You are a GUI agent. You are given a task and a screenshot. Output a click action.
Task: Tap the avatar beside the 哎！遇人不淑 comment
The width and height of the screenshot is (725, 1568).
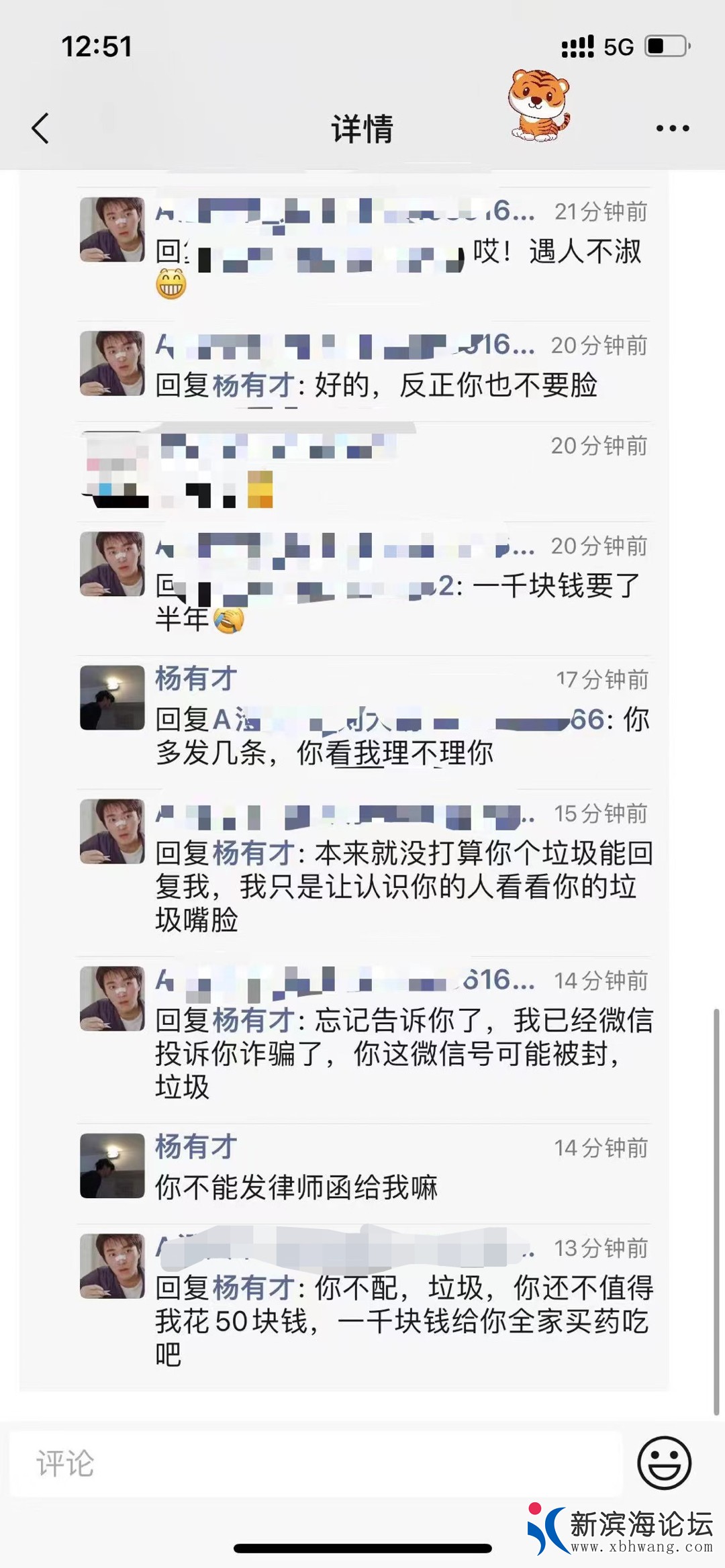[112, 230]
